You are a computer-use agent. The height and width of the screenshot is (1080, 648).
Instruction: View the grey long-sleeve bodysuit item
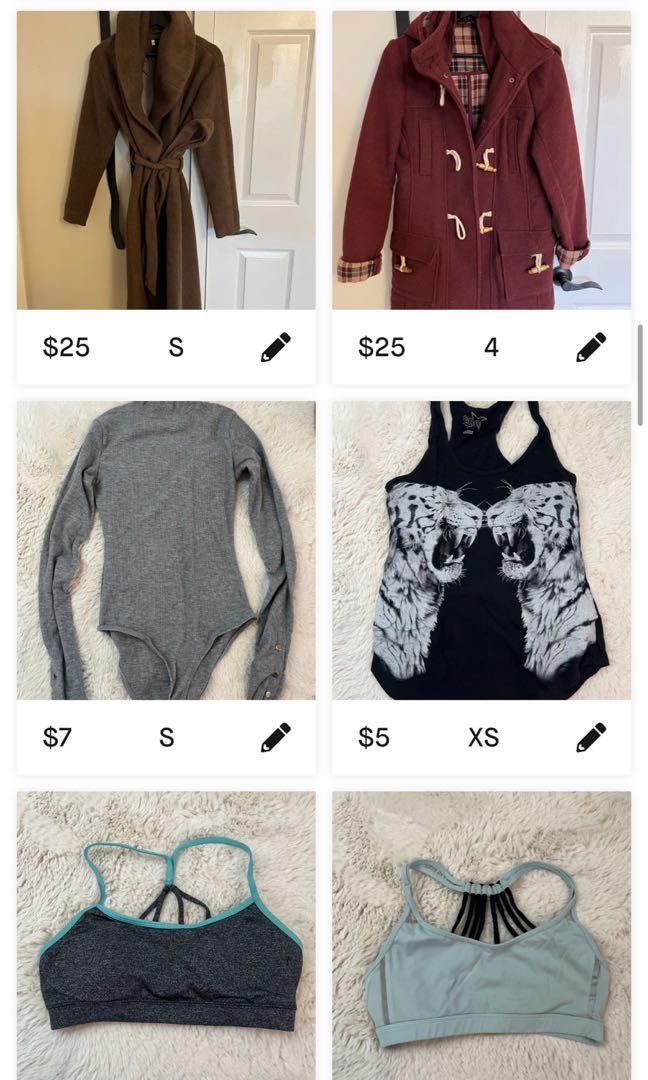pyautogui.click(x=166, y=550)
